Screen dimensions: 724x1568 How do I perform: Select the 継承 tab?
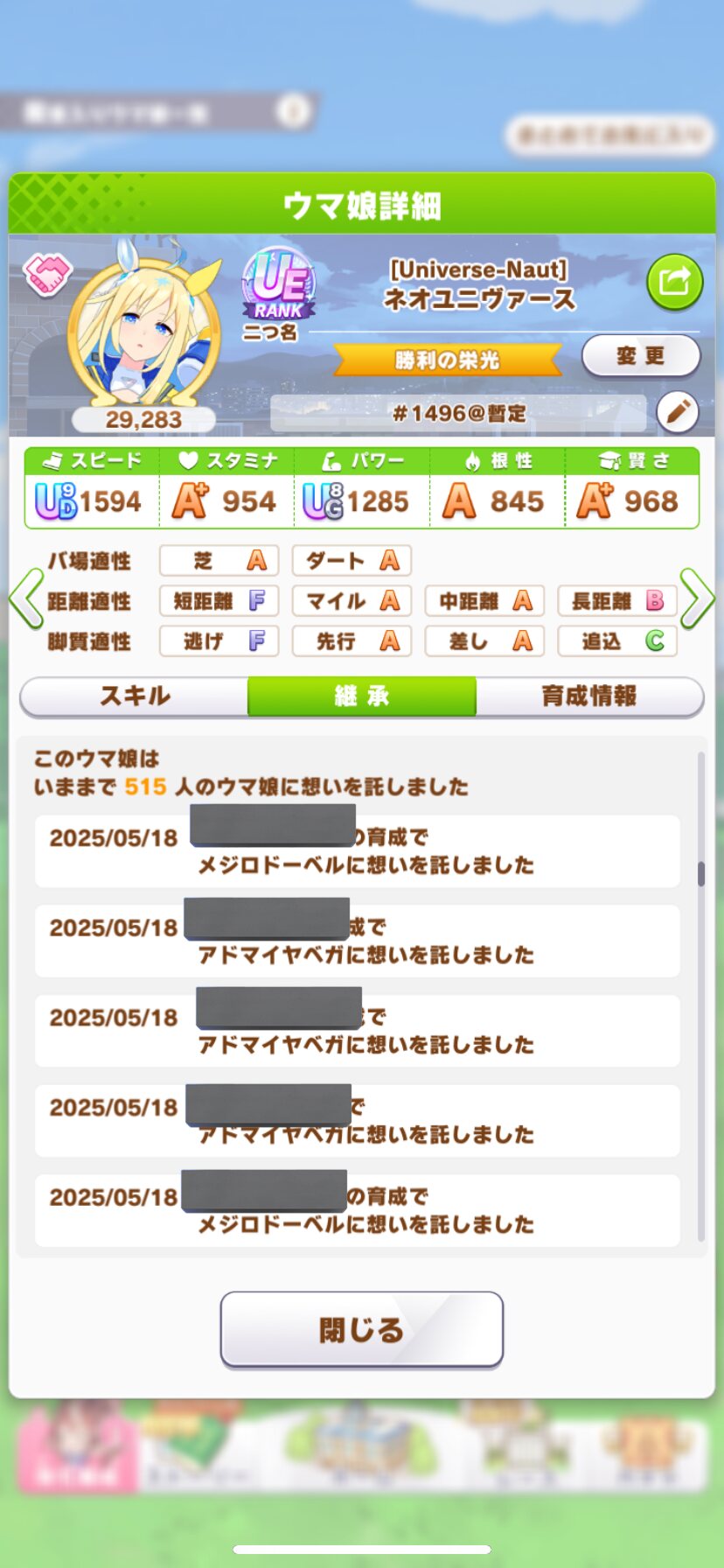[x=362, y=696]
